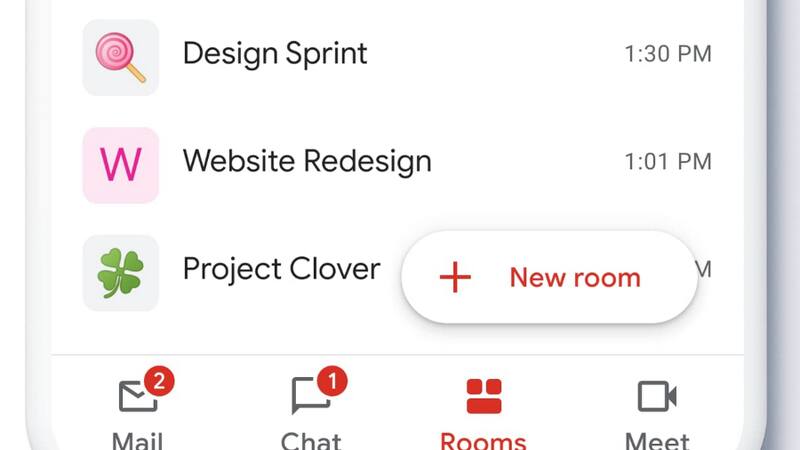The height and width of the screenshot is (450, 800).
Task: Switch to the Mail tab
Action: [138, 410]
